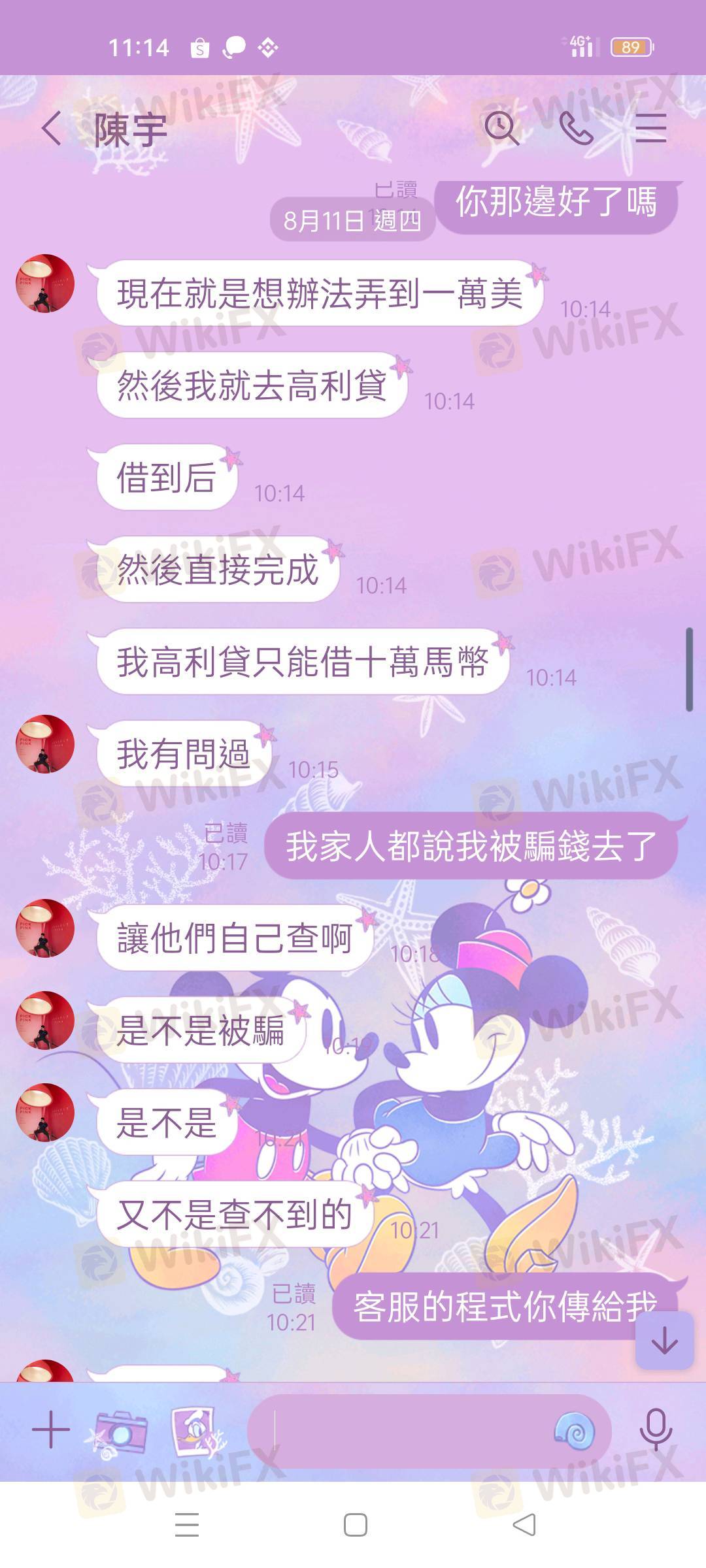Search within this chat
Viewport: 706px width, 1568px height.
(x=501, y=127)
